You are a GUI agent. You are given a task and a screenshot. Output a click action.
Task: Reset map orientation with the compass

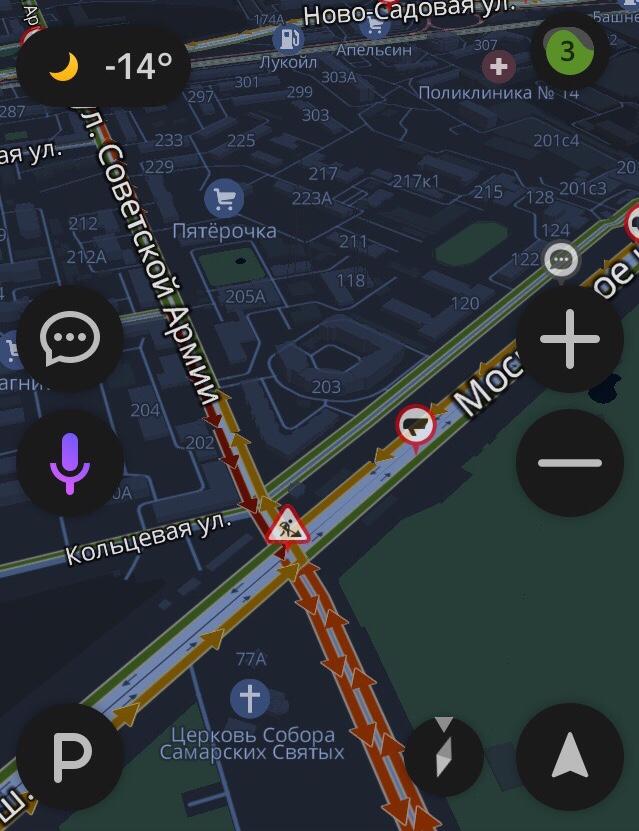point(444,757)
